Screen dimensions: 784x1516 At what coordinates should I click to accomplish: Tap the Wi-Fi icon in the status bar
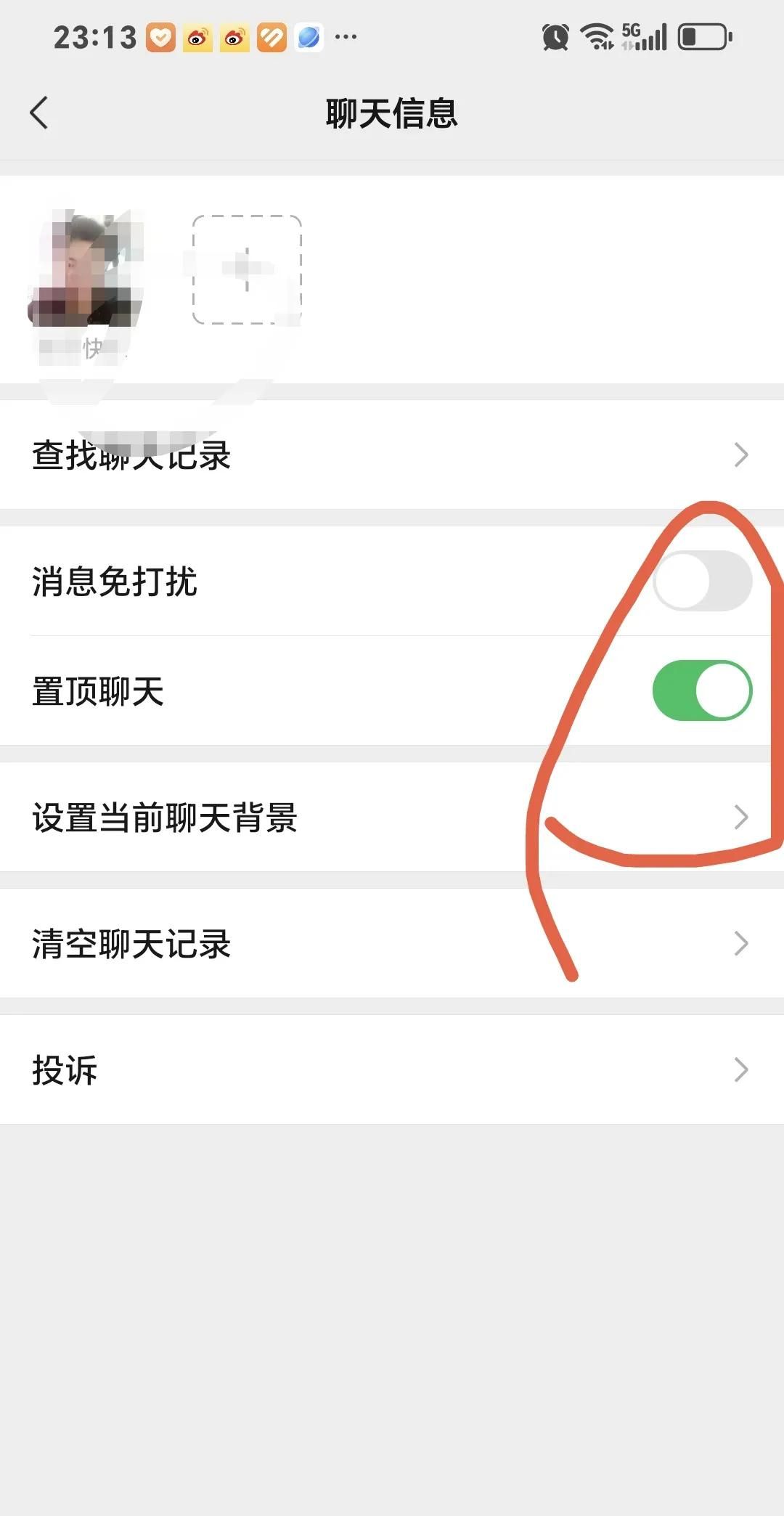coord(598,36)
